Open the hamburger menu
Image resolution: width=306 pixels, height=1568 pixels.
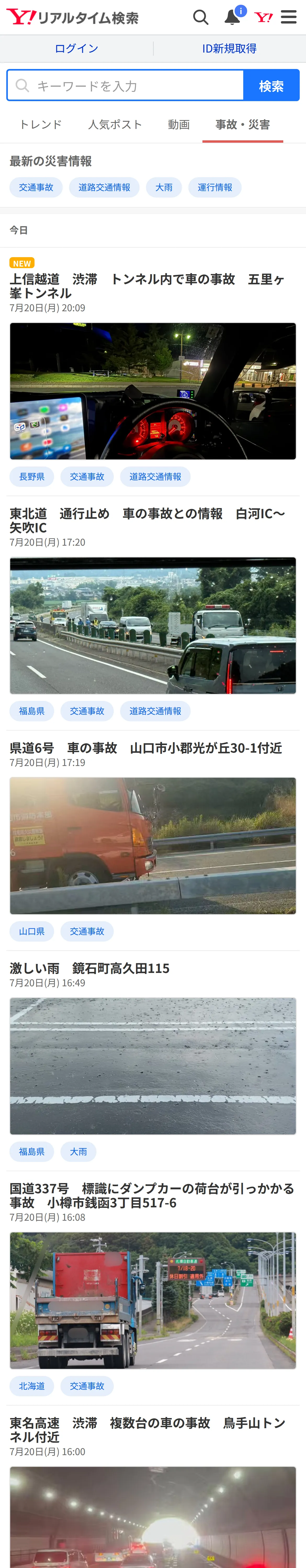click(289, 17)
